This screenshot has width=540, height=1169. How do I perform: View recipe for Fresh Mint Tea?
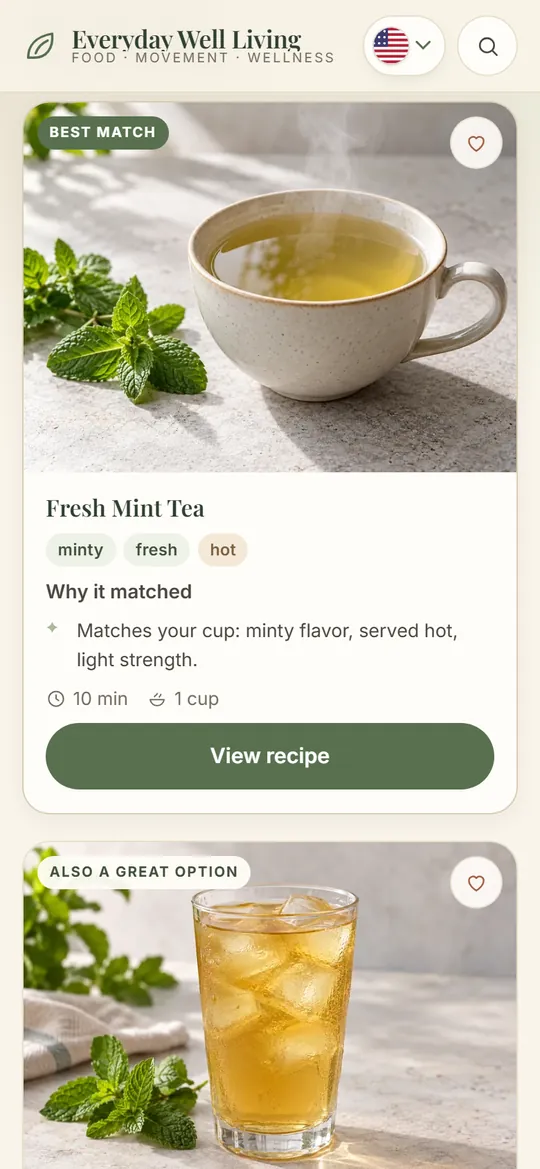coord(270,756)
